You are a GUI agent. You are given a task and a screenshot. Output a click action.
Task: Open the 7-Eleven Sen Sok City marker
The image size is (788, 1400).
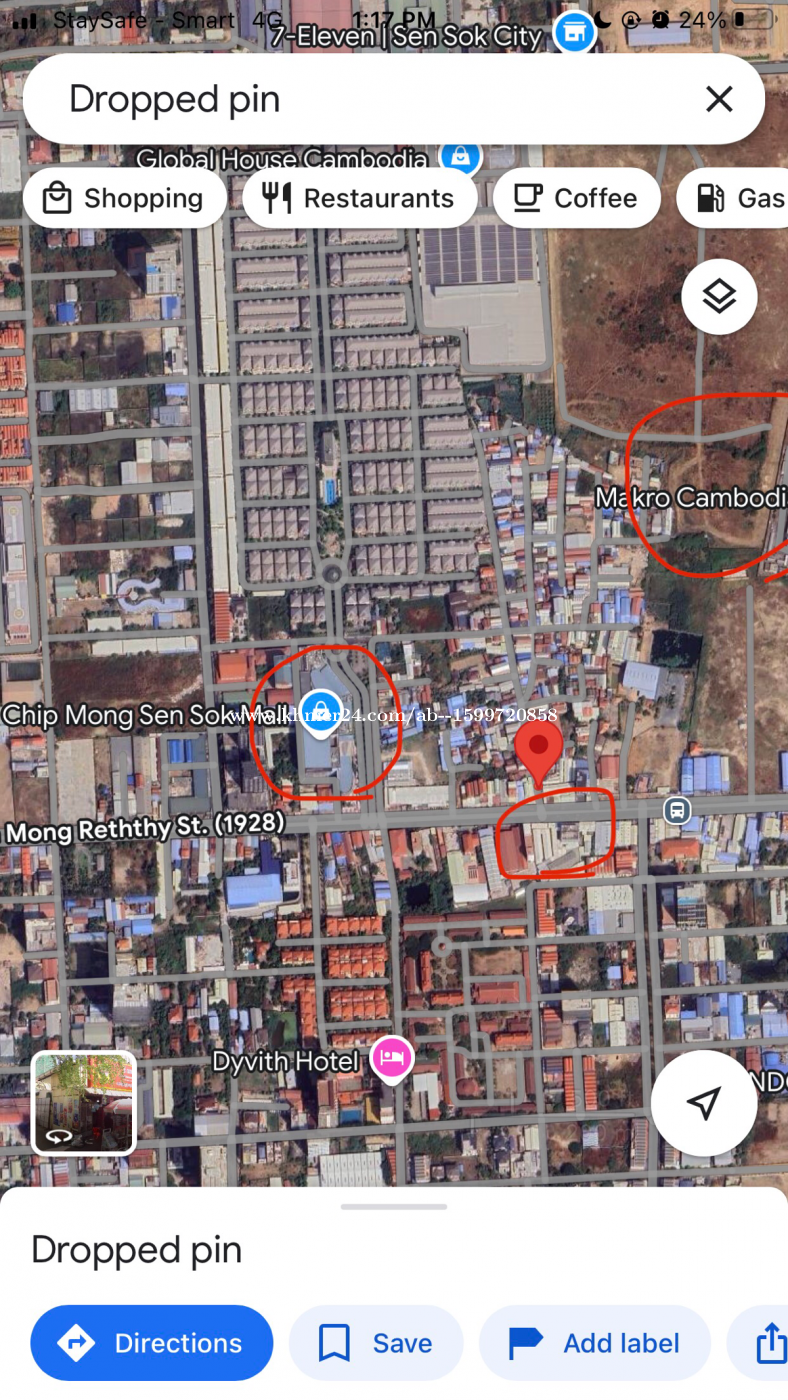(x=574, y=34)
